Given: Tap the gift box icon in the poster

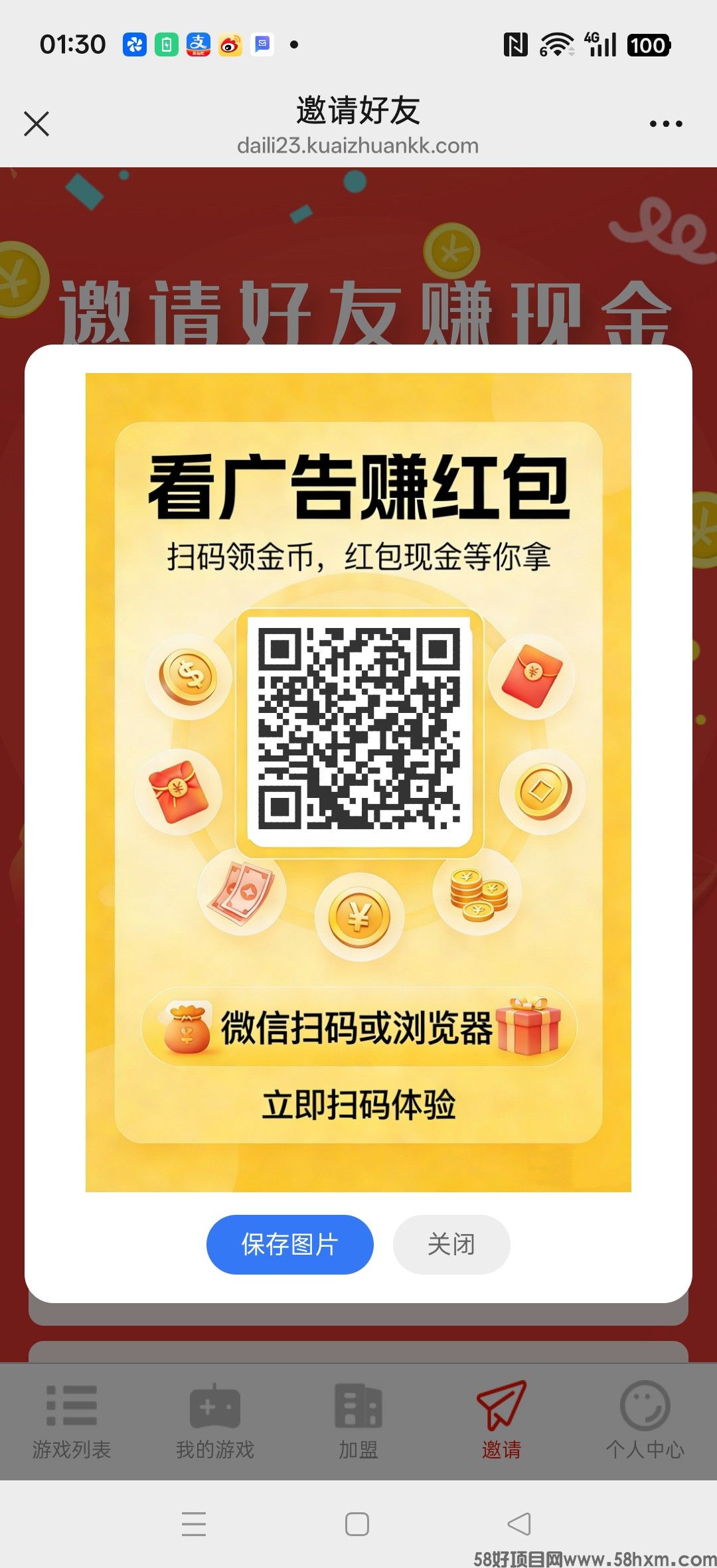Looking at the screenshot, I should point(528,1027).
